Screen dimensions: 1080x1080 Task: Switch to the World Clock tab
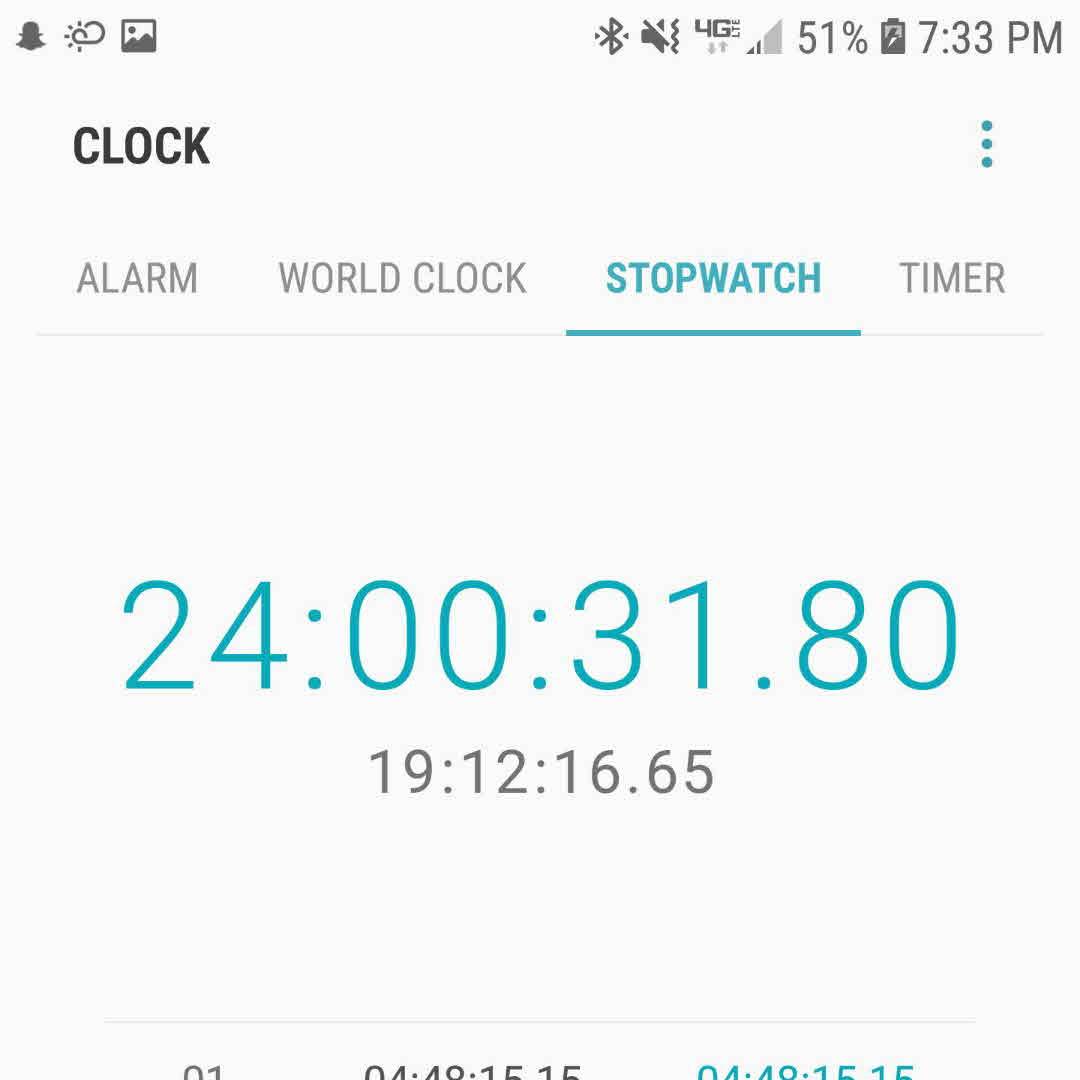[x=402, y=278]
